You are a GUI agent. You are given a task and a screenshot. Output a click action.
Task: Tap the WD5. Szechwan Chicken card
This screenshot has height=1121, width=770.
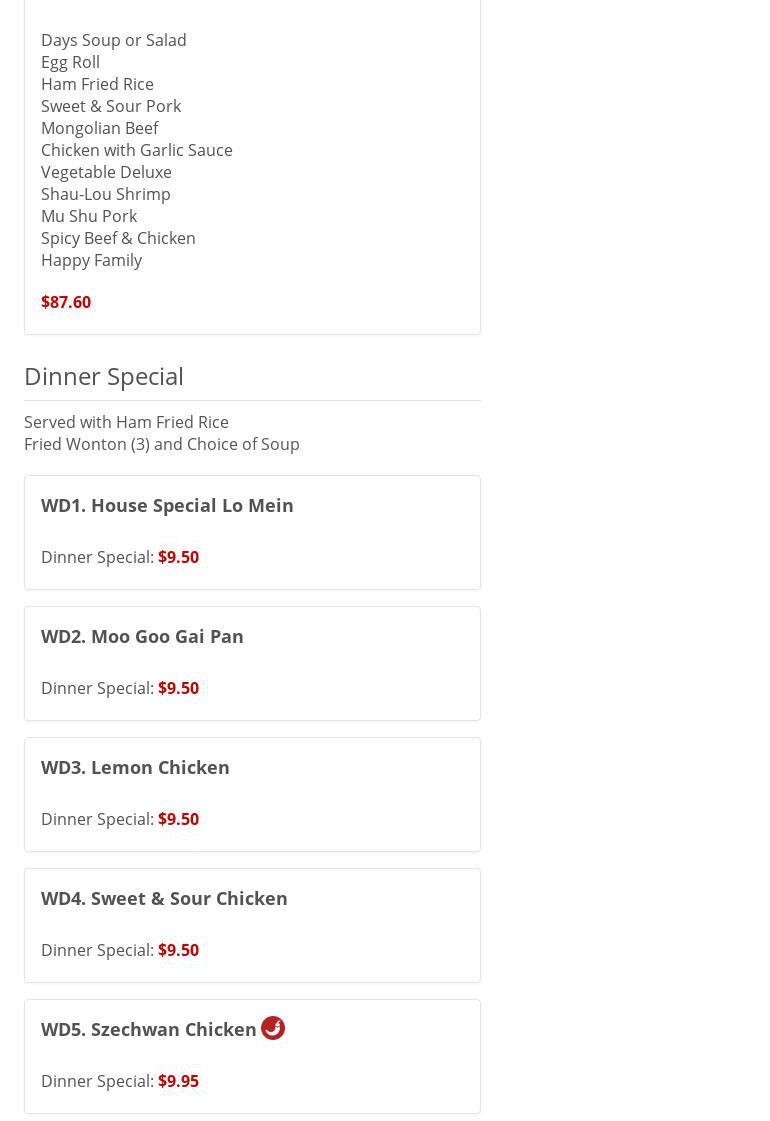(252, 1055)
